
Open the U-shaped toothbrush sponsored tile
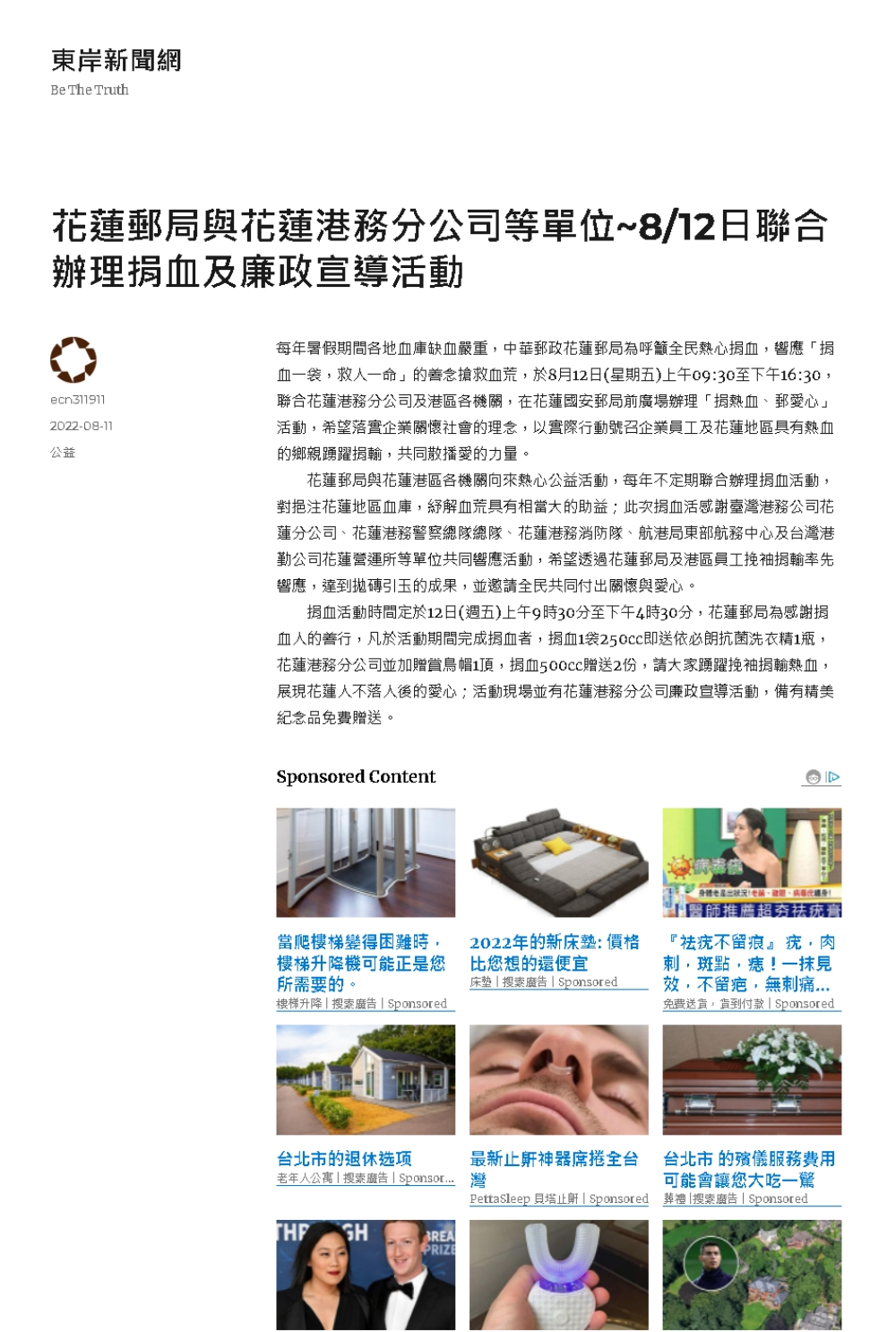558,1274
